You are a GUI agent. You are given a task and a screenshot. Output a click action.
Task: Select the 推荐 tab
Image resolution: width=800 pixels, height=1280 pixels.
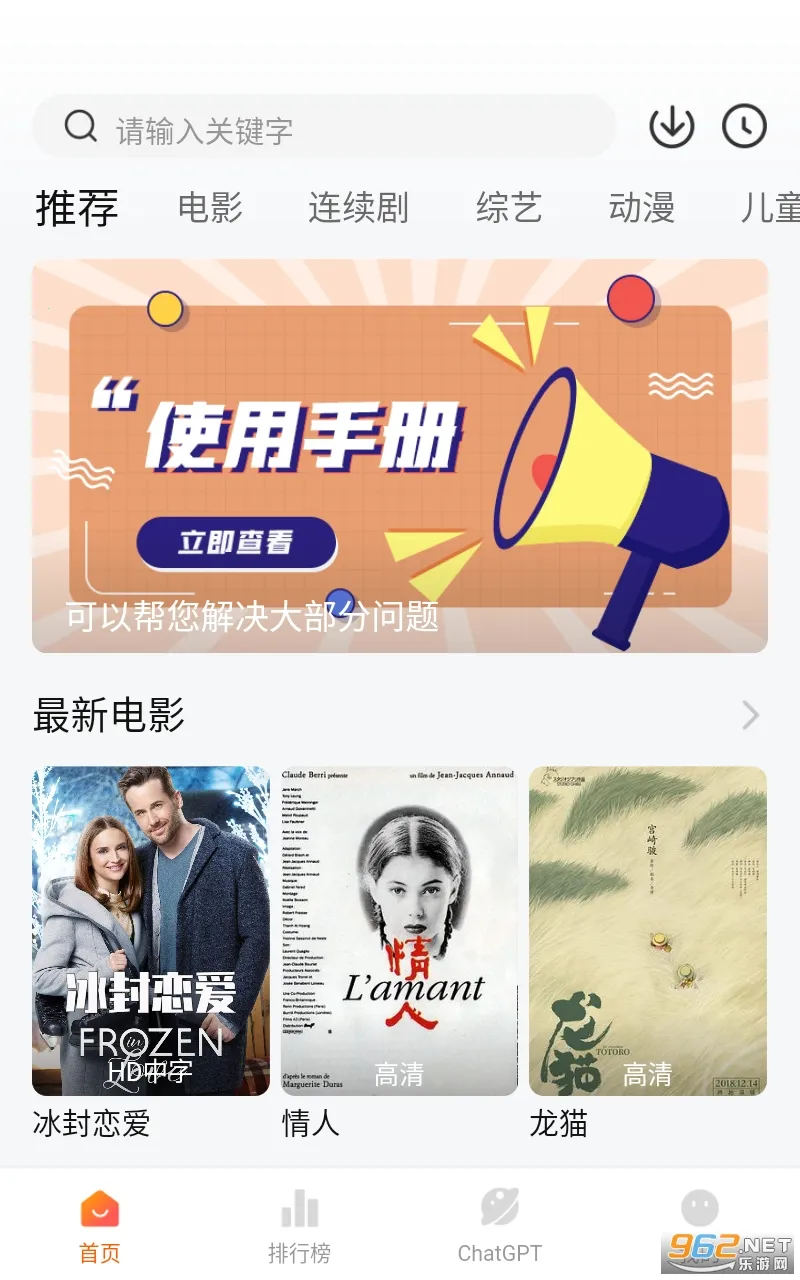point(77,208)
